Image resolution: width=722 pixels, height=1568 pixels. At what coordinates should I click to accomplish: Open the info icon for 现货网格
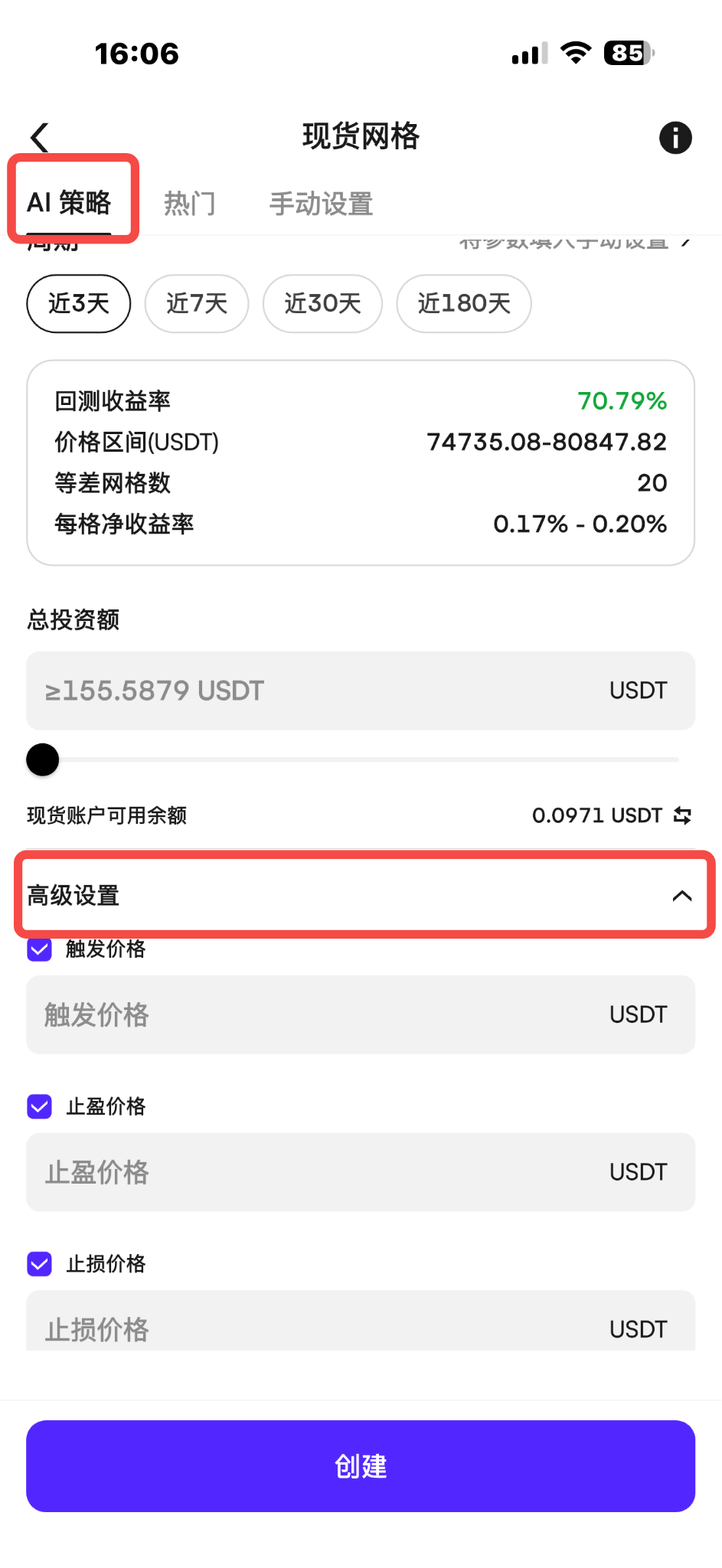point(675,138)
